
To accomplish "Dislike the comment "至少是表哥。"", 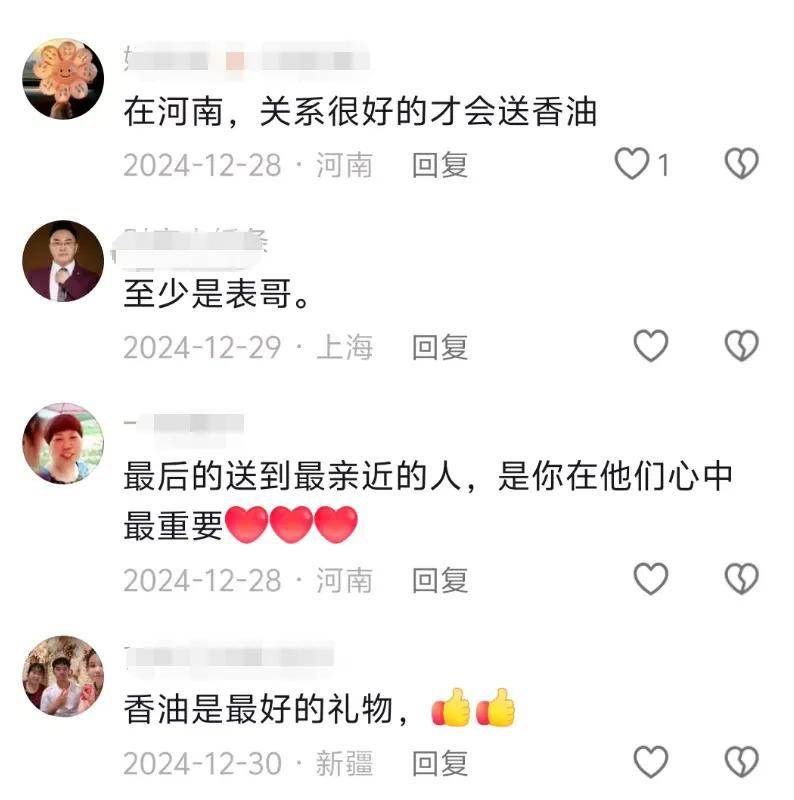I will 741,346.
